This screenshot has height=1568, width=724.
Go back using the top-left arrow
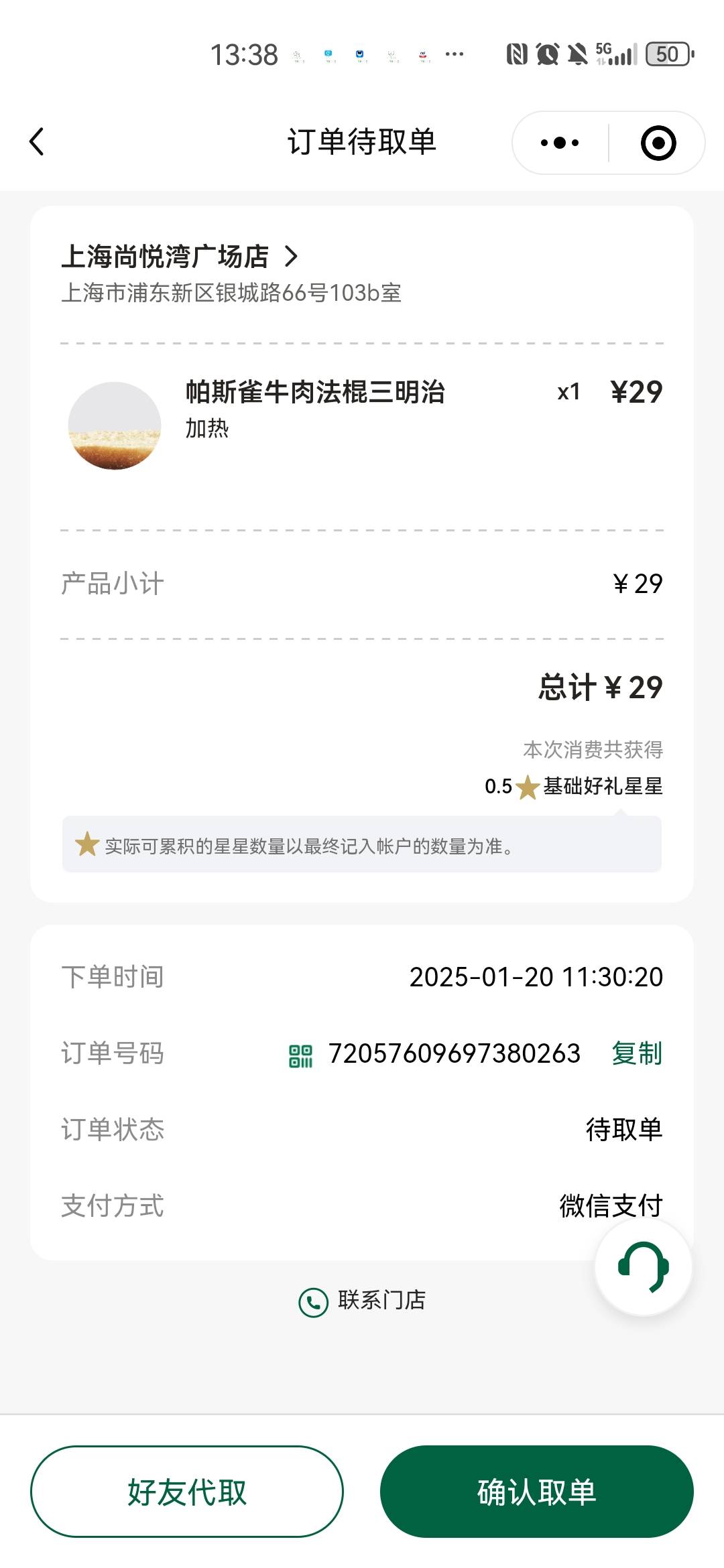(37, 142)
